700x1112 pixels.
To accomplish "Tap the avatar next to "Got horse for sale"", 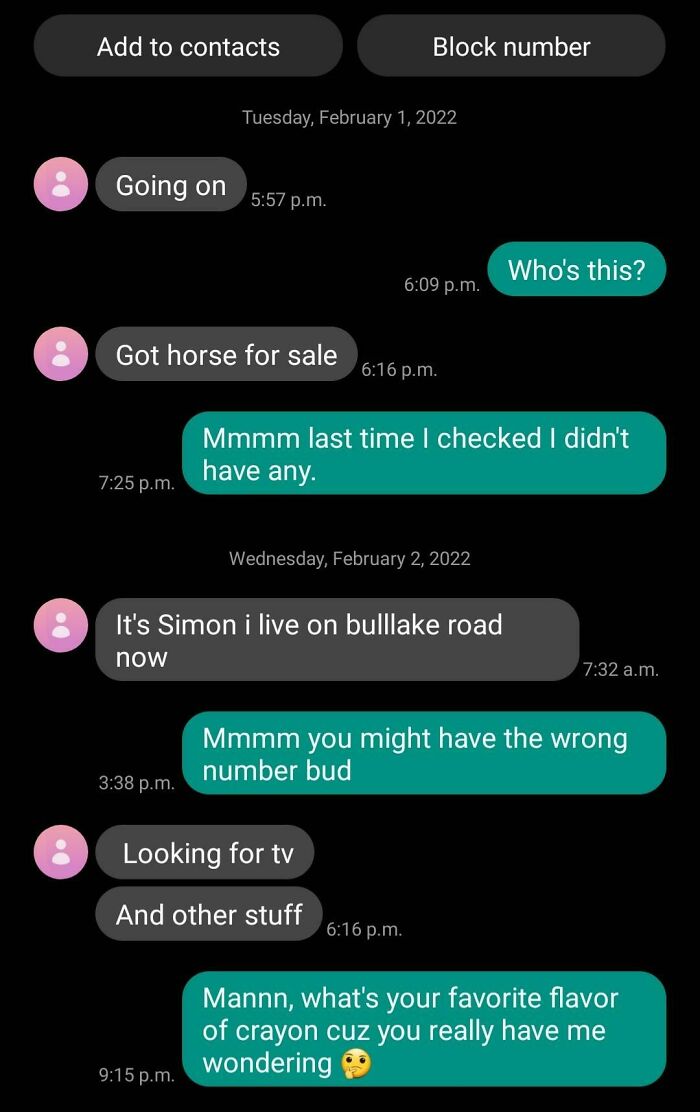I will point(61,355).
